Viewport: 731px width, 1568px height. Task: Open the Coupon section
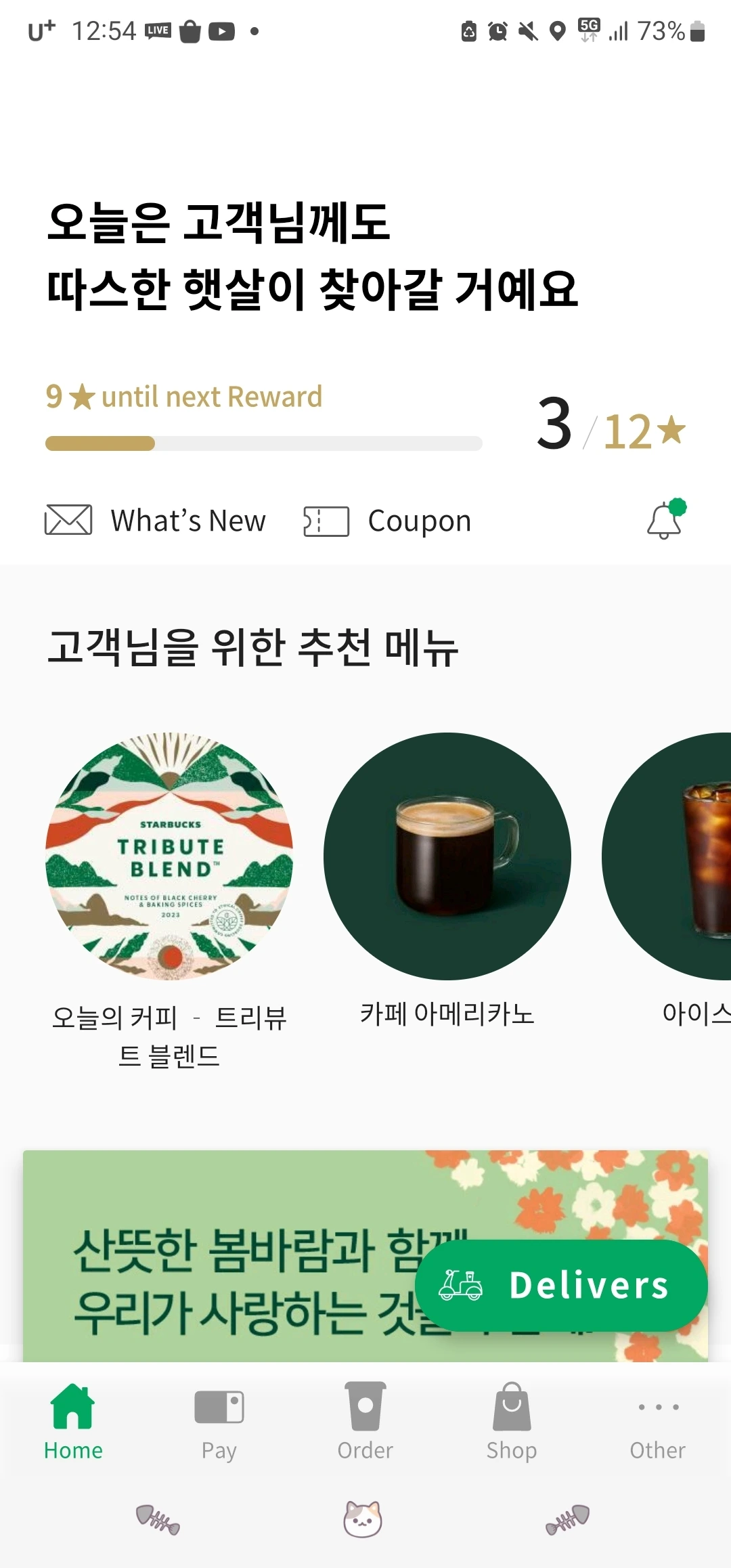tap(387, 521)
